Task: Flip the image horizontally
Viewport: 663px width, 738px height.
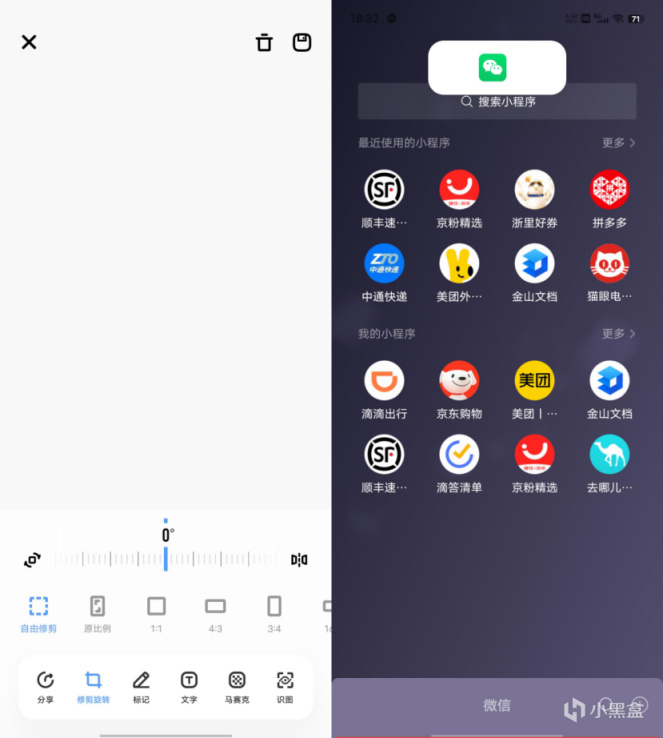Action: [x=299, y=560]
